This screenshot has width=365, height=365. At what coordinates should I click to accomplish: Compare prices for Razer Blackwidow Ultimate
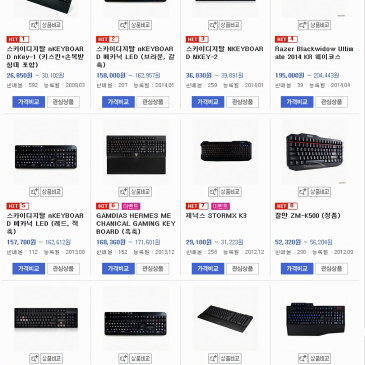pyautogui.click(x=297, y=102)
